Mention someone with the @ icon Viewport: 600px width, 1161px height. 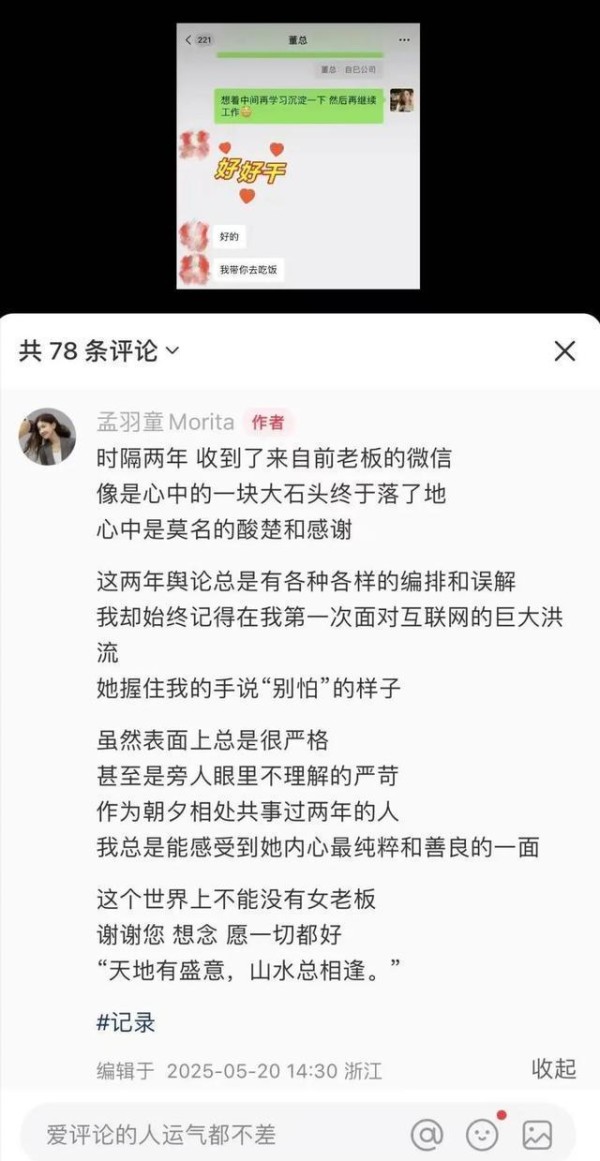tap(427, 1134)
